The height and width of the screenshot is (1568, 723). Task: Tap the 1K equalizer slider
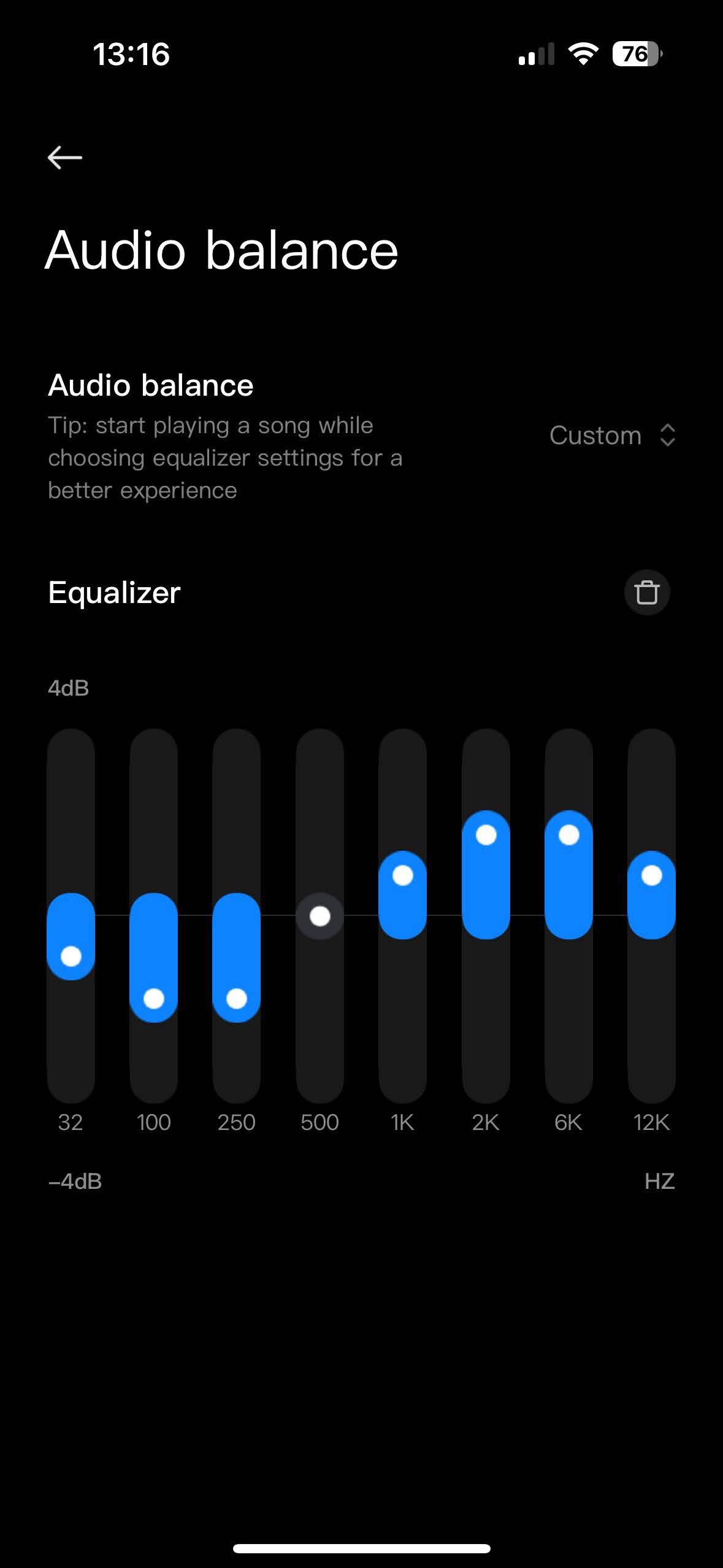pyautogui.click(x=403, y=916)
